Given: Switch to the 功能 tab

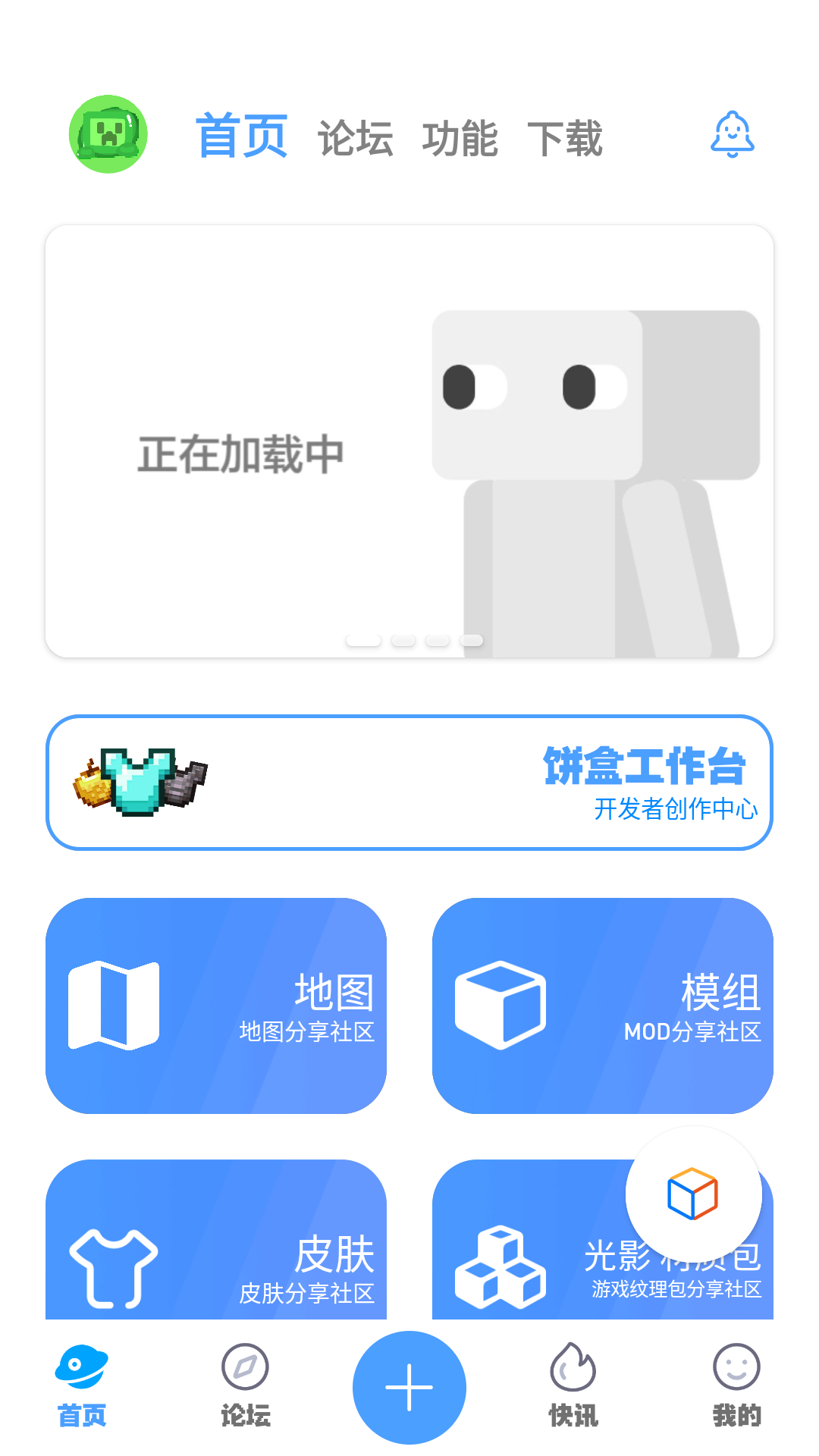Looking at the screenshot, I should [460, 138].
